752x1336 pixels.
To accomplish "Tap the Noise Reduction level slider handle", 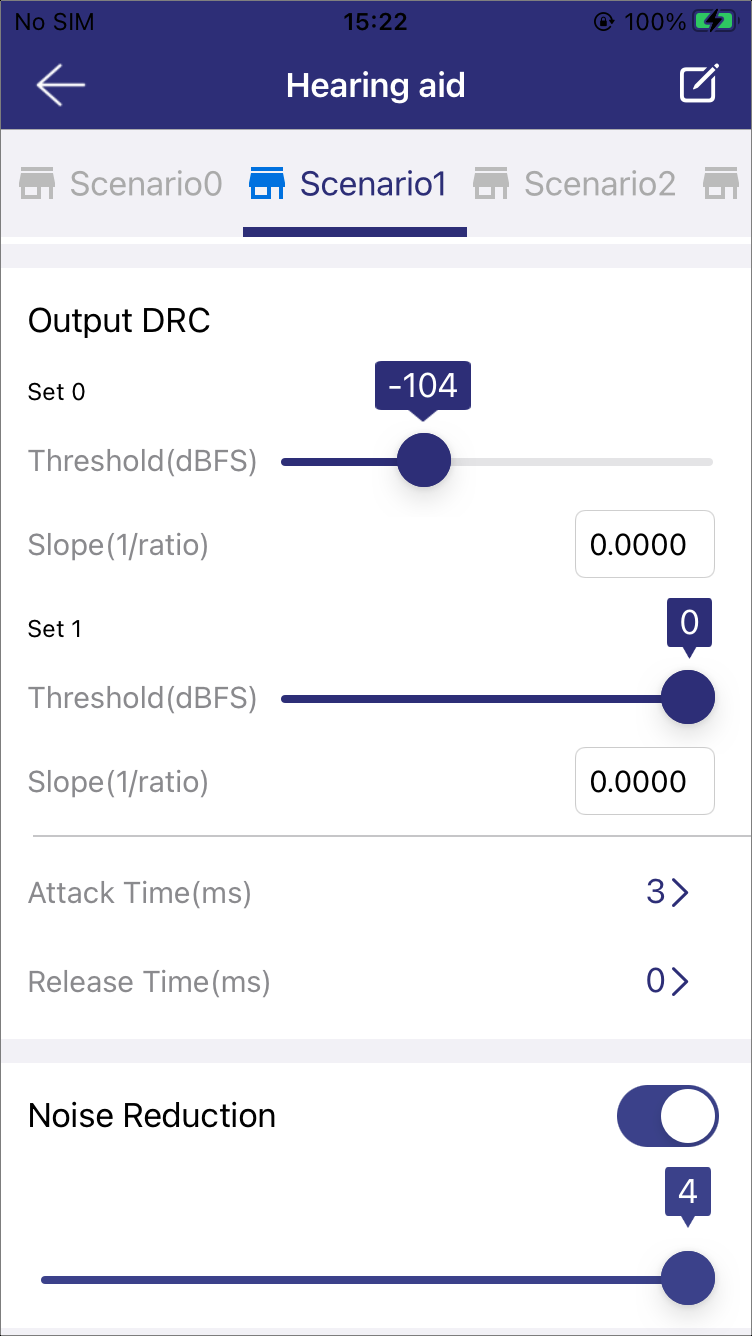I will [688, 1278].
